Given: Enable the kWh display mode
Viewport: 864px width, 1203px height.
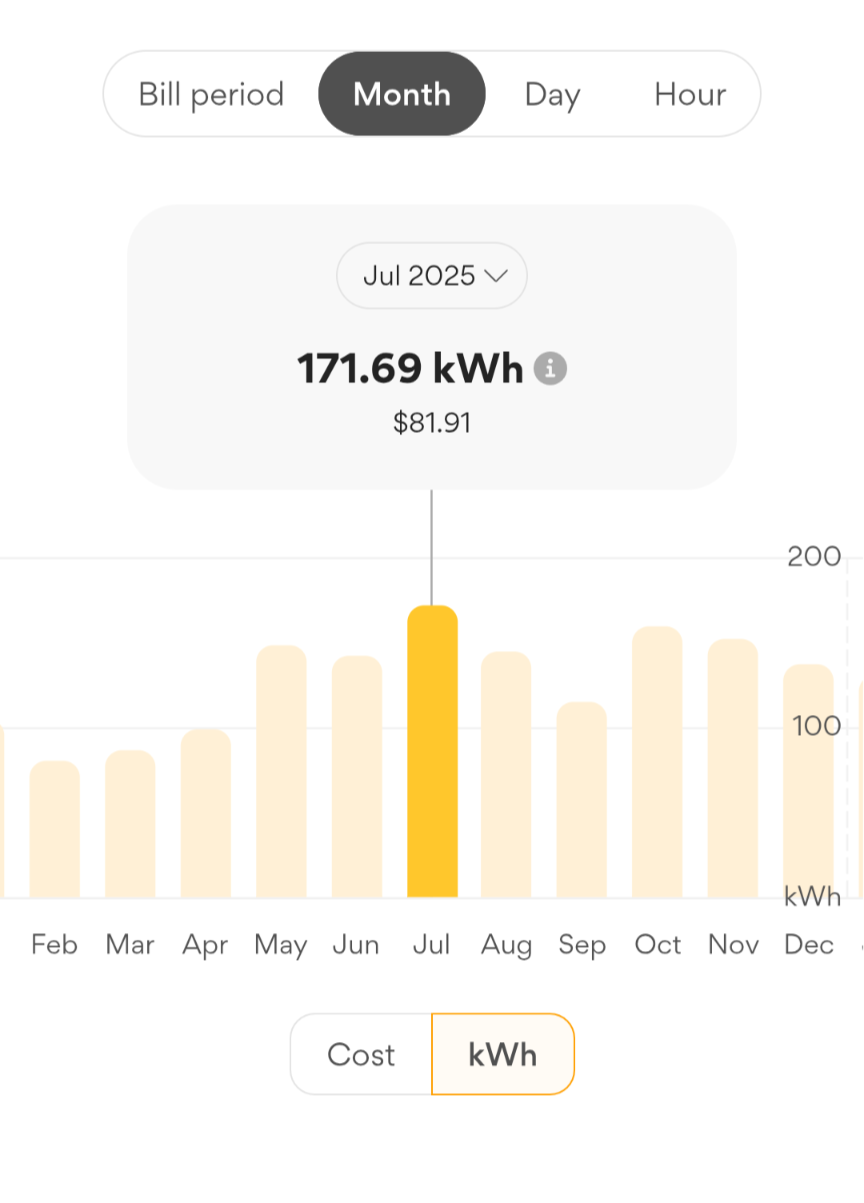Looking at the screenshot, I should (503, 1053).
